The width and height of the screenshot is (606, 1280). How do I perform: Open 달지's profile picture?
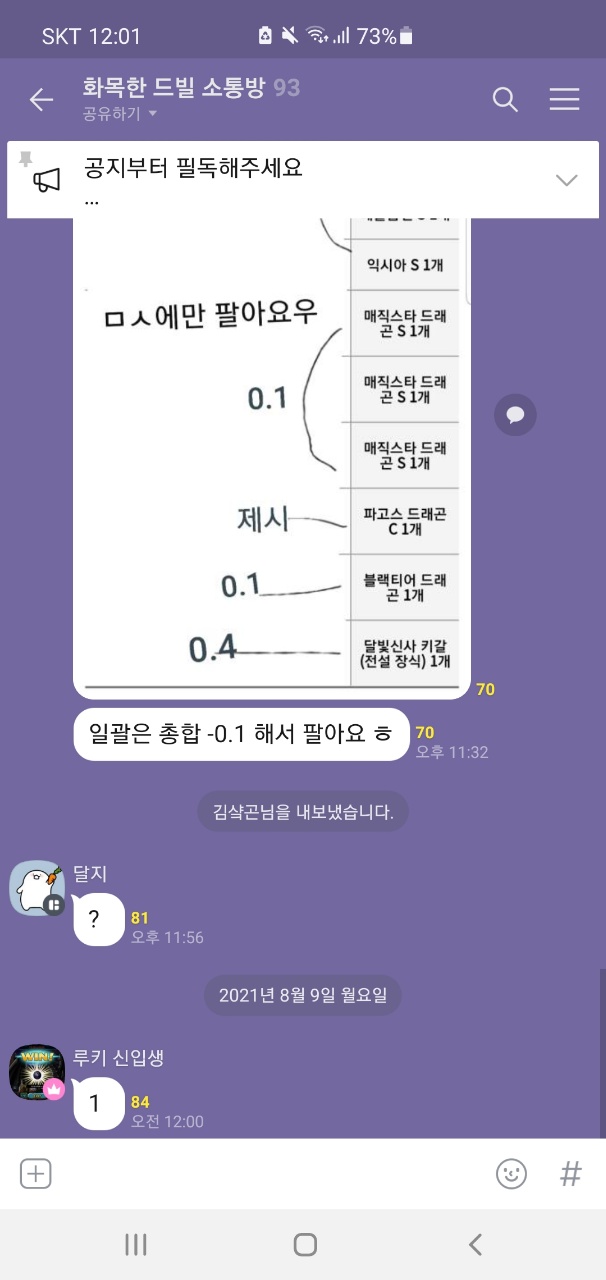(x=38, y=887)
